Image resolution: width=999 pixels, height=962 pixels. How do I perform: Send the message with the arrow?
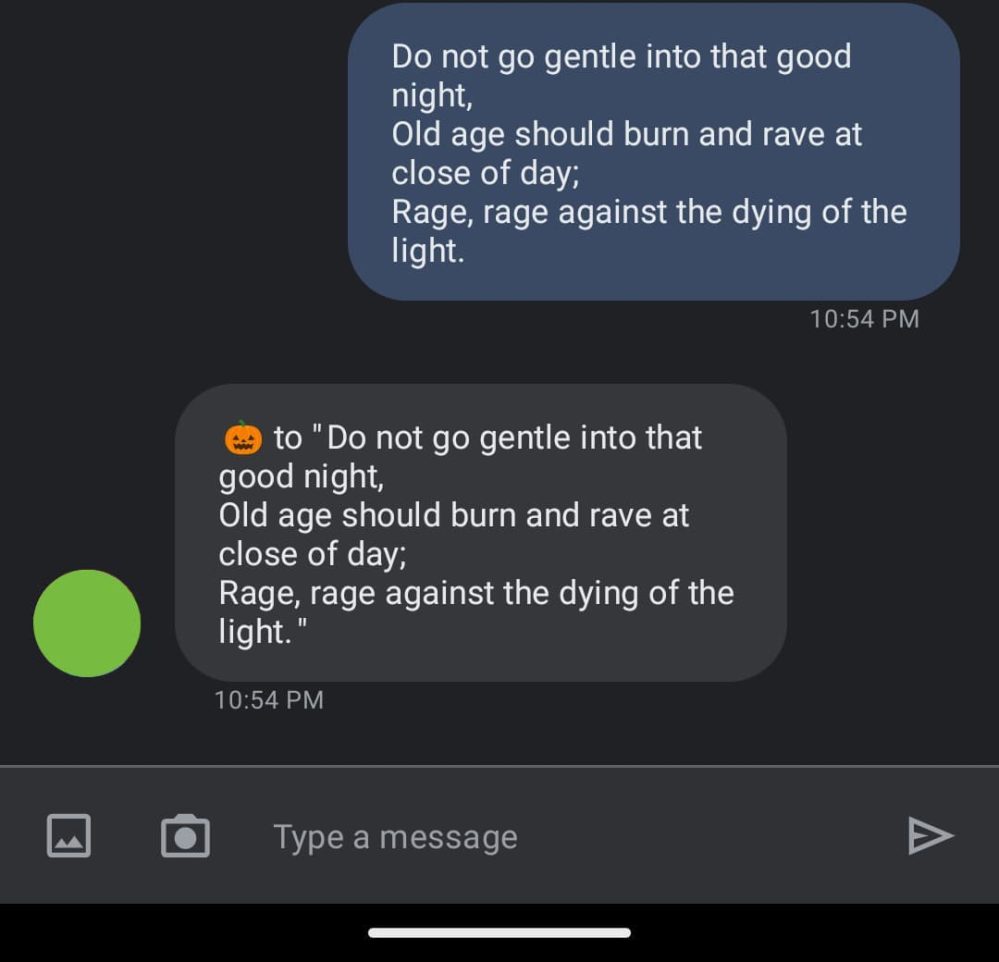coord(929,836)
